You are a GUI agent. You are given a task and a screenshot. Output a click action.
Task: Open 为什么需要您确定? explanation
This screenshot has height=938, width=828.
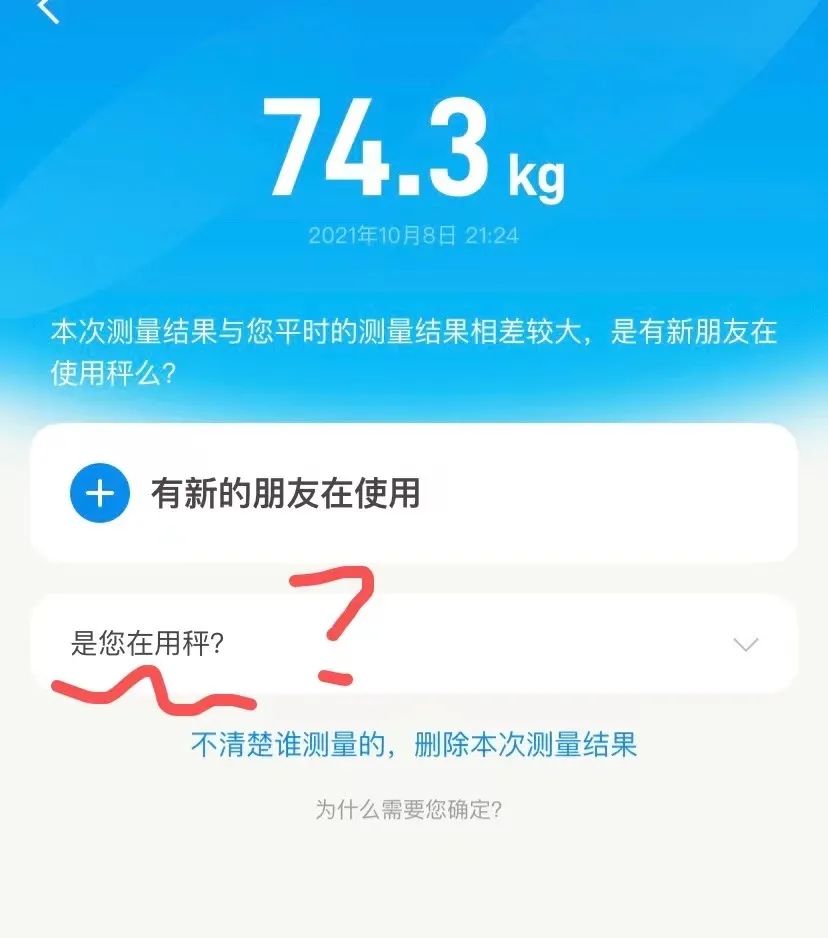coord(409,809)
